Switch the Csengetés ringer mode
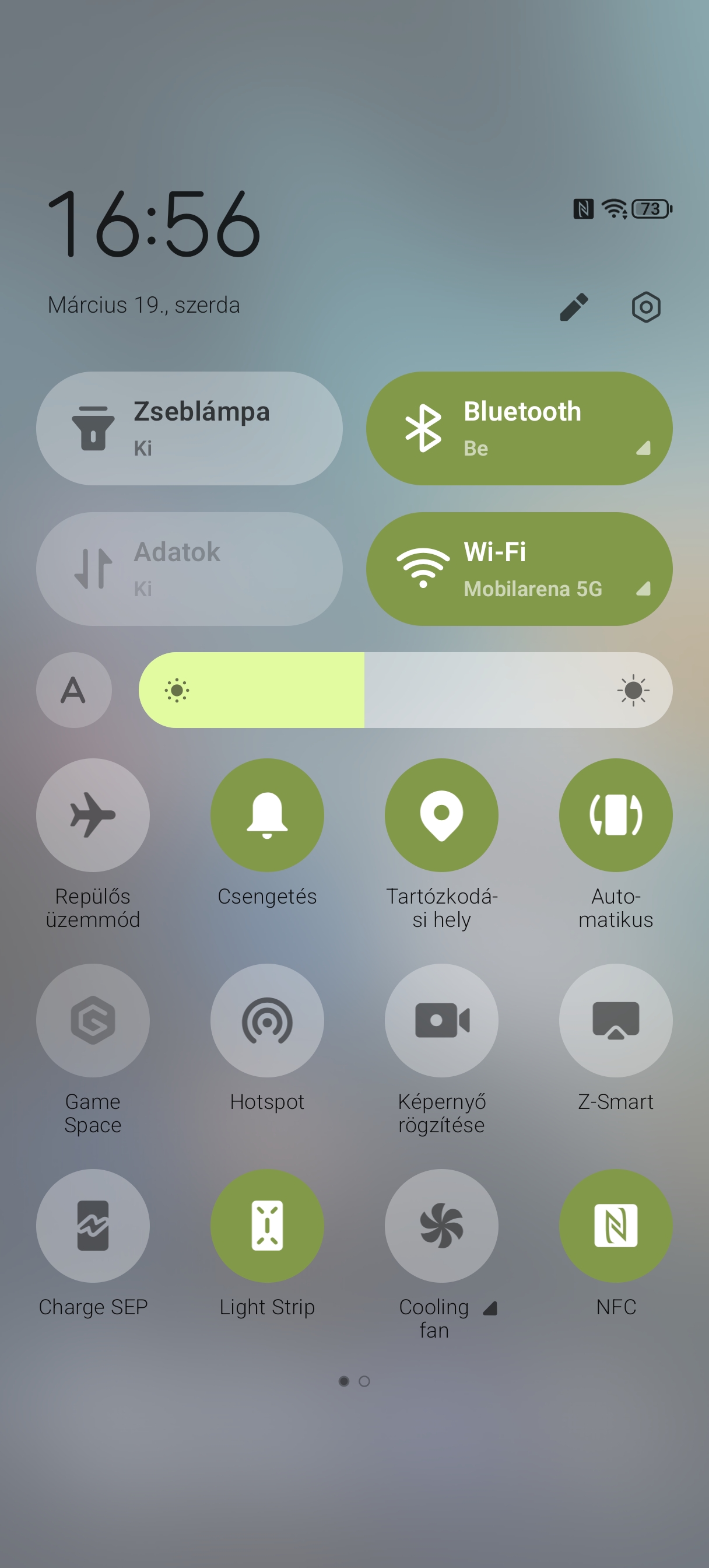This screenshot has width=709, height=1568. [x=267, y=814]
